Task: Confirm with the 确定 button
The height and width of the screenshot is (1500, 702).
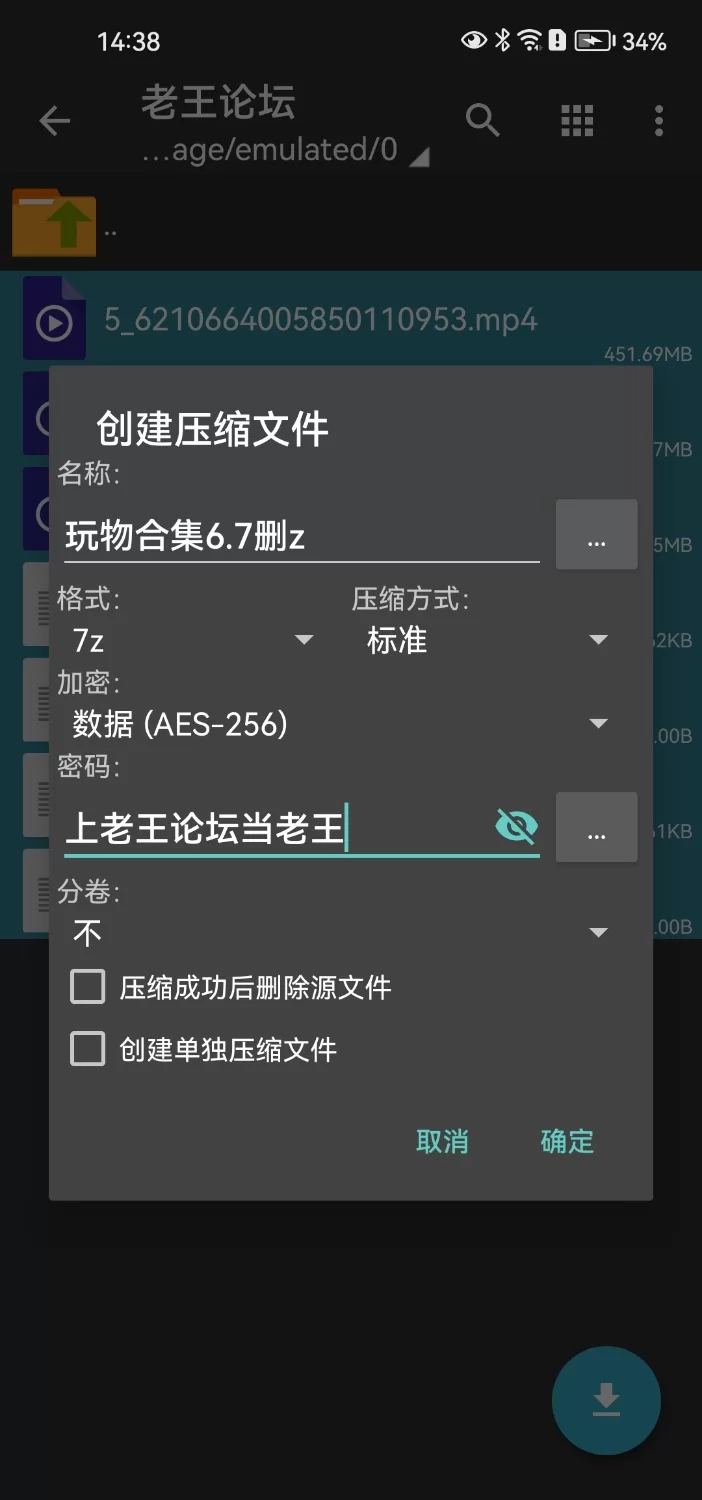Action: click(x=567, y=1141)
